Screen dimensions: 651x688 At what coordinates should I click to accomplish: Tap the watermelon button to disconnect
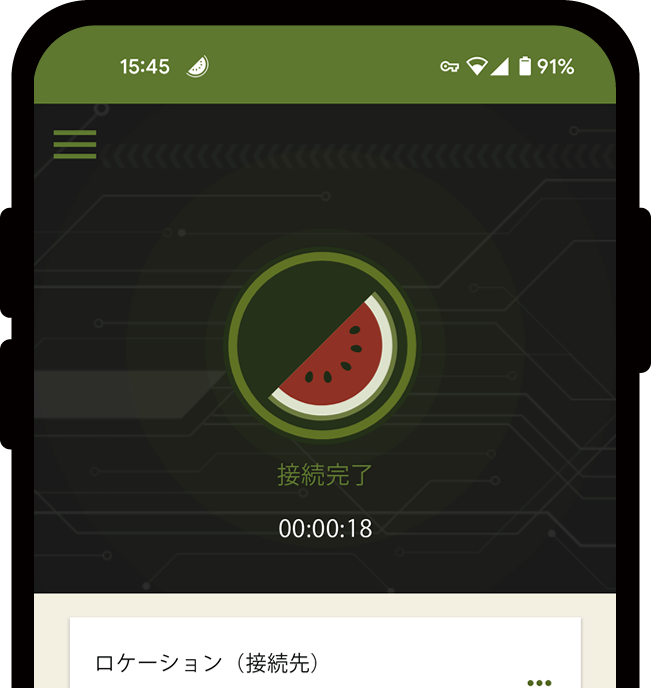click(x=325, y=346)
